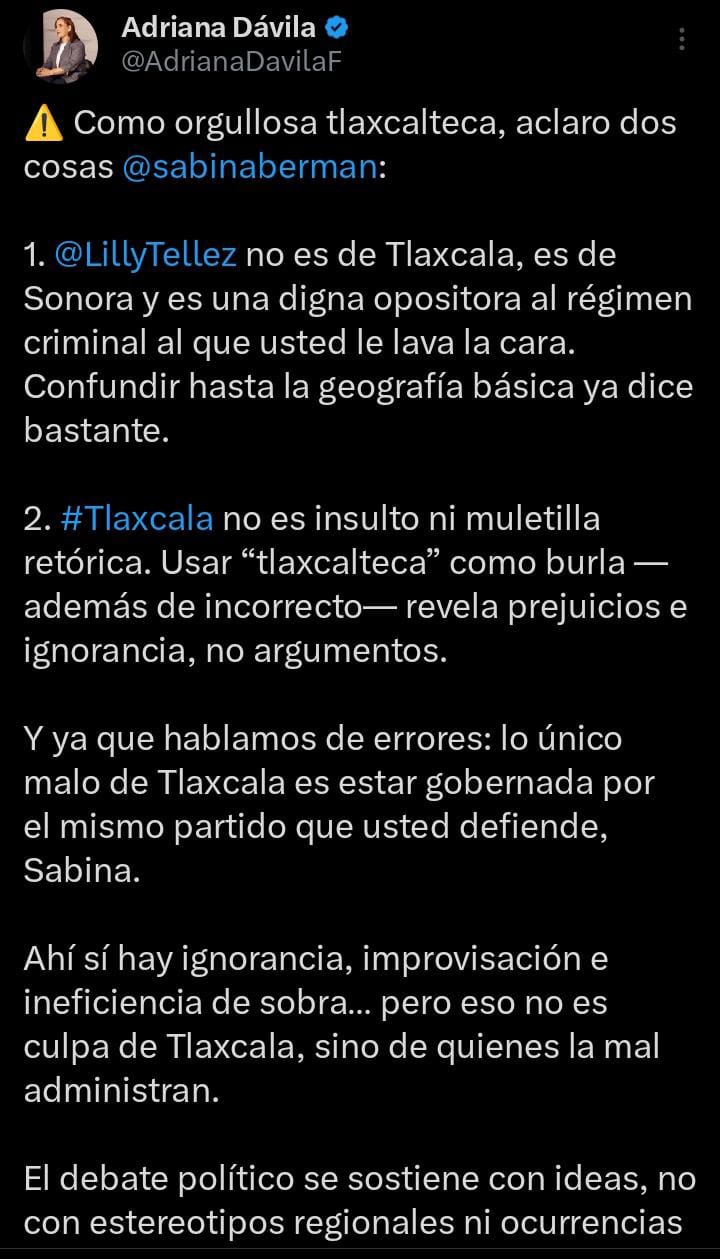Open the @sabinaberman mention

[251, 167]
